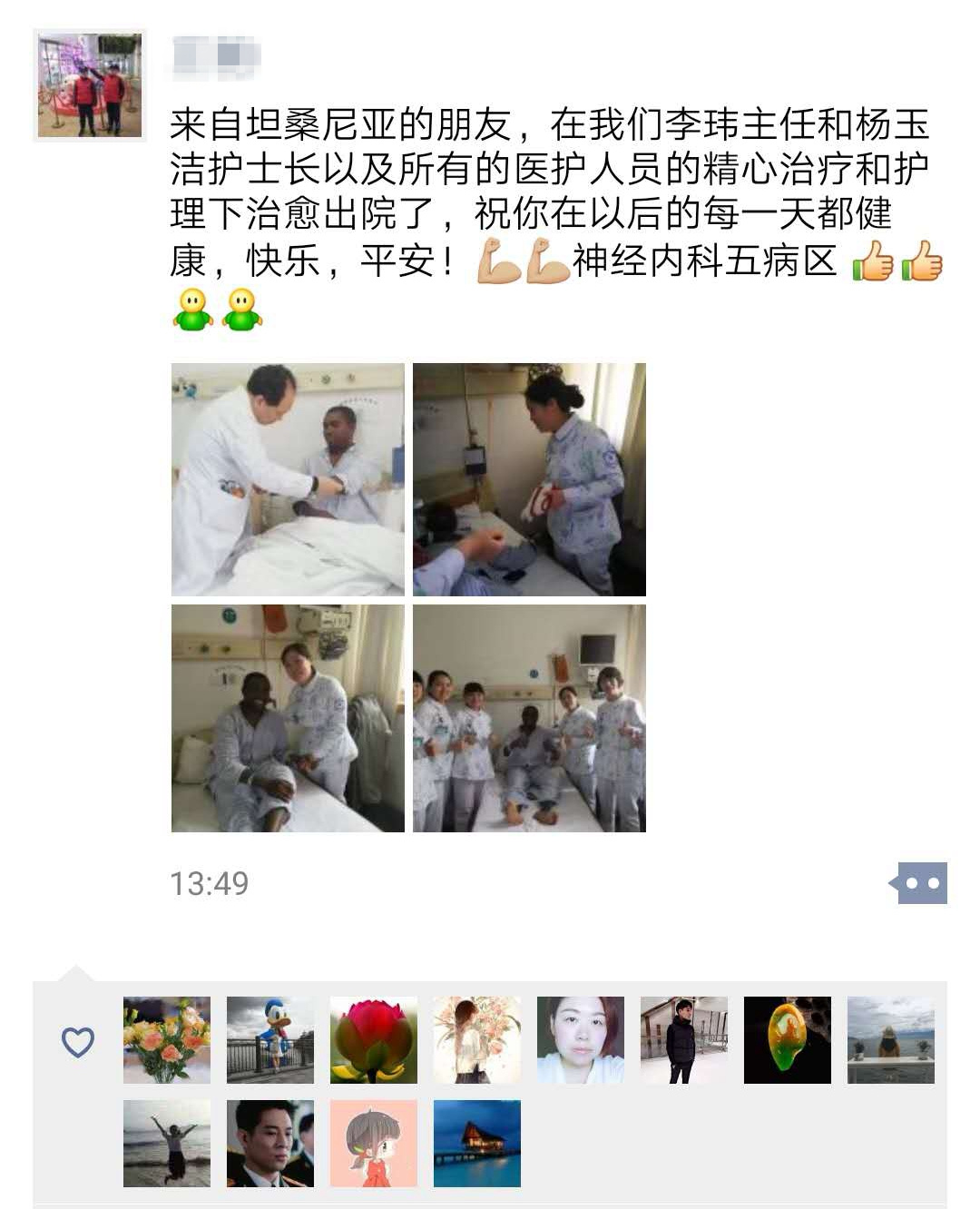Open liker with Donald Duck avatar
Screen dimensions: 980x1209
(270, 1040)
